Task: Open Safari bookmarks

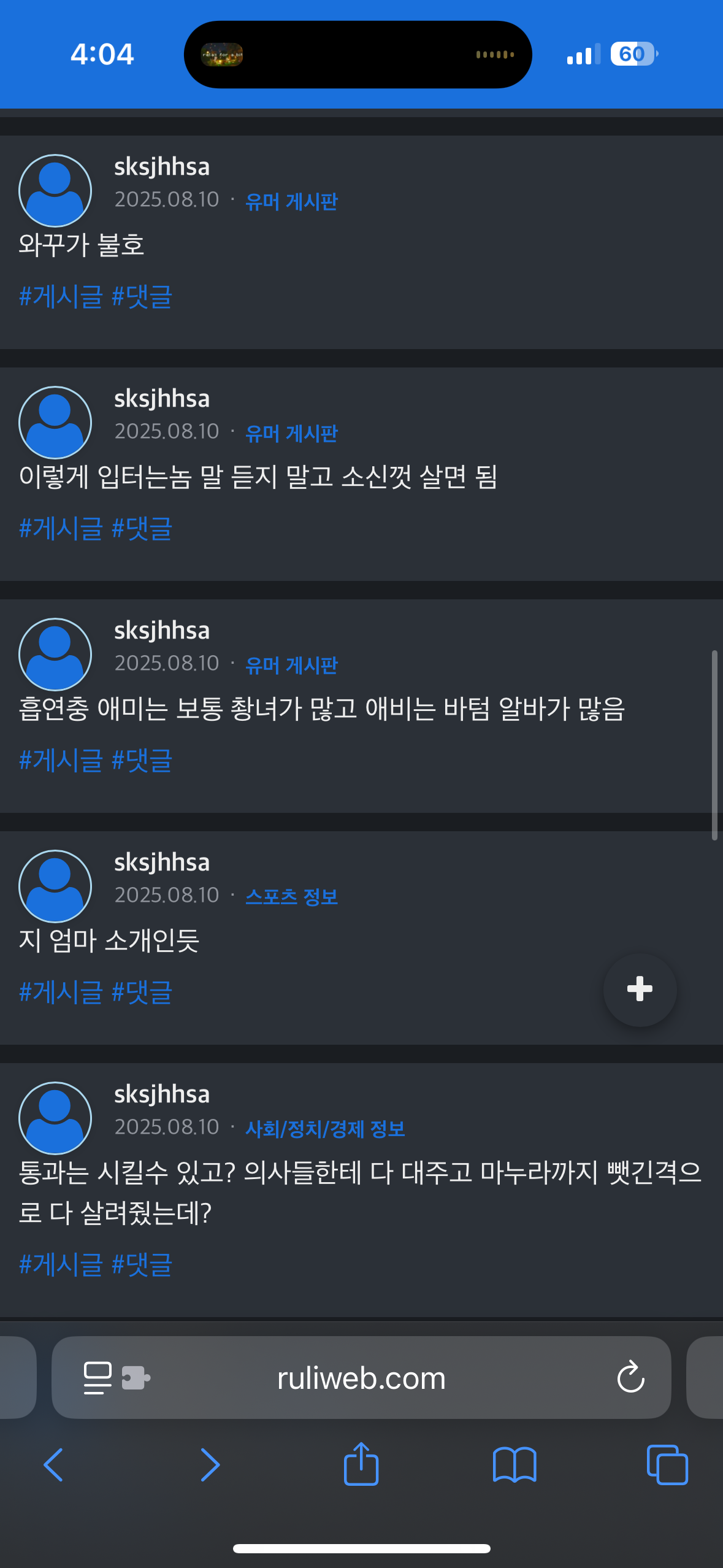Action: 515,1465
